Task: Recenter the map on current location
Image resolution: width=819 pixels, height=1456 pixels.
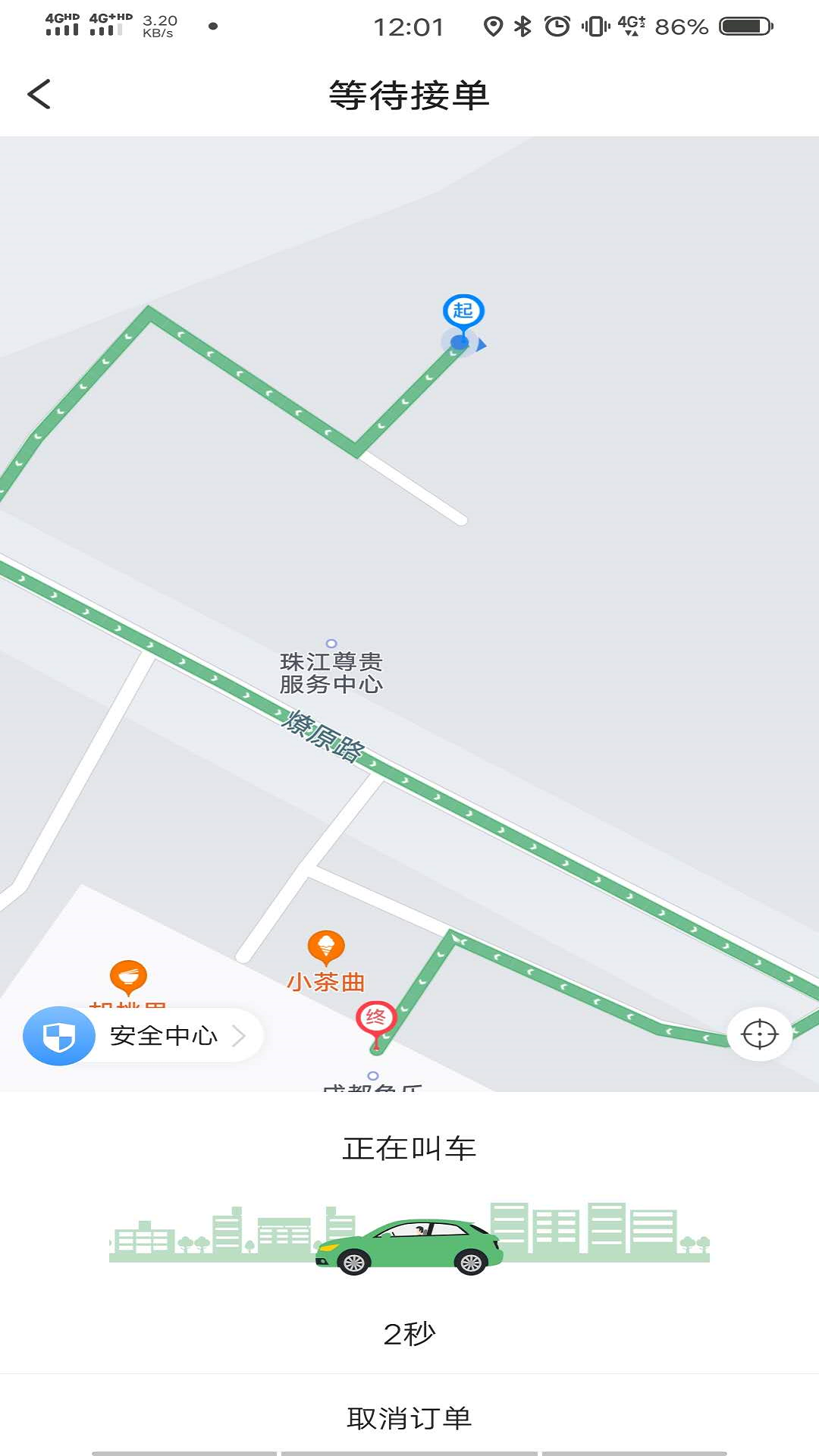Action: (x=759, y=1034)
